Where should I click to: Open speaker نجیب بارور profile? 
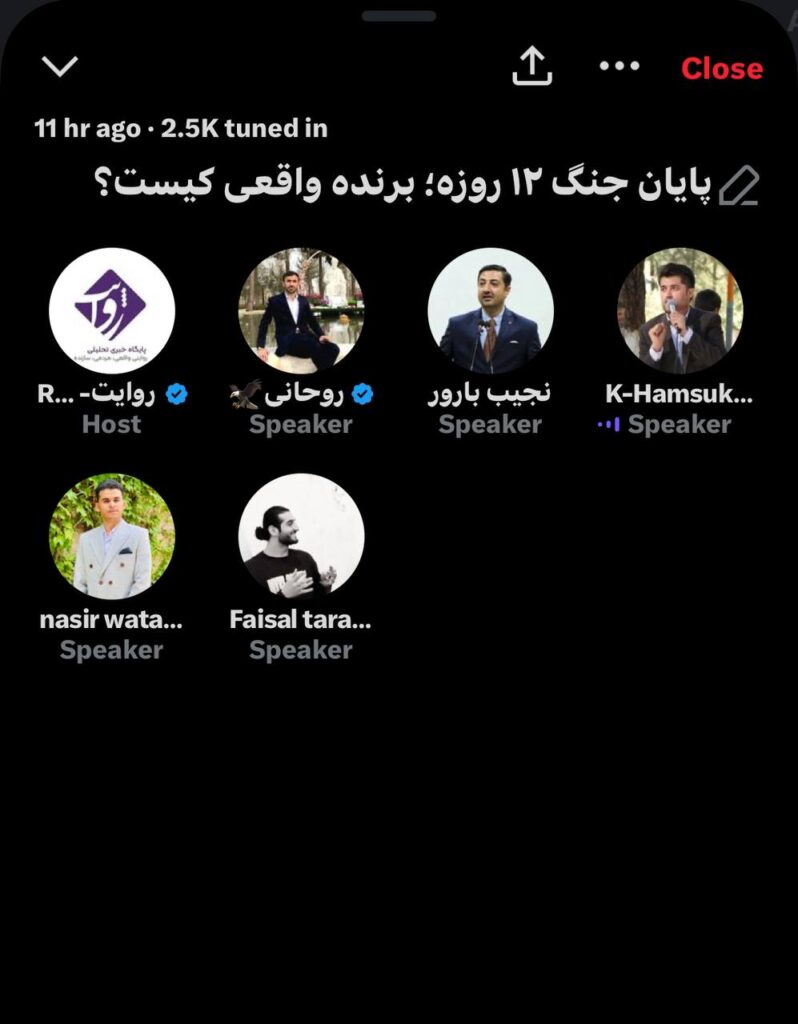(x=490, y=311)
